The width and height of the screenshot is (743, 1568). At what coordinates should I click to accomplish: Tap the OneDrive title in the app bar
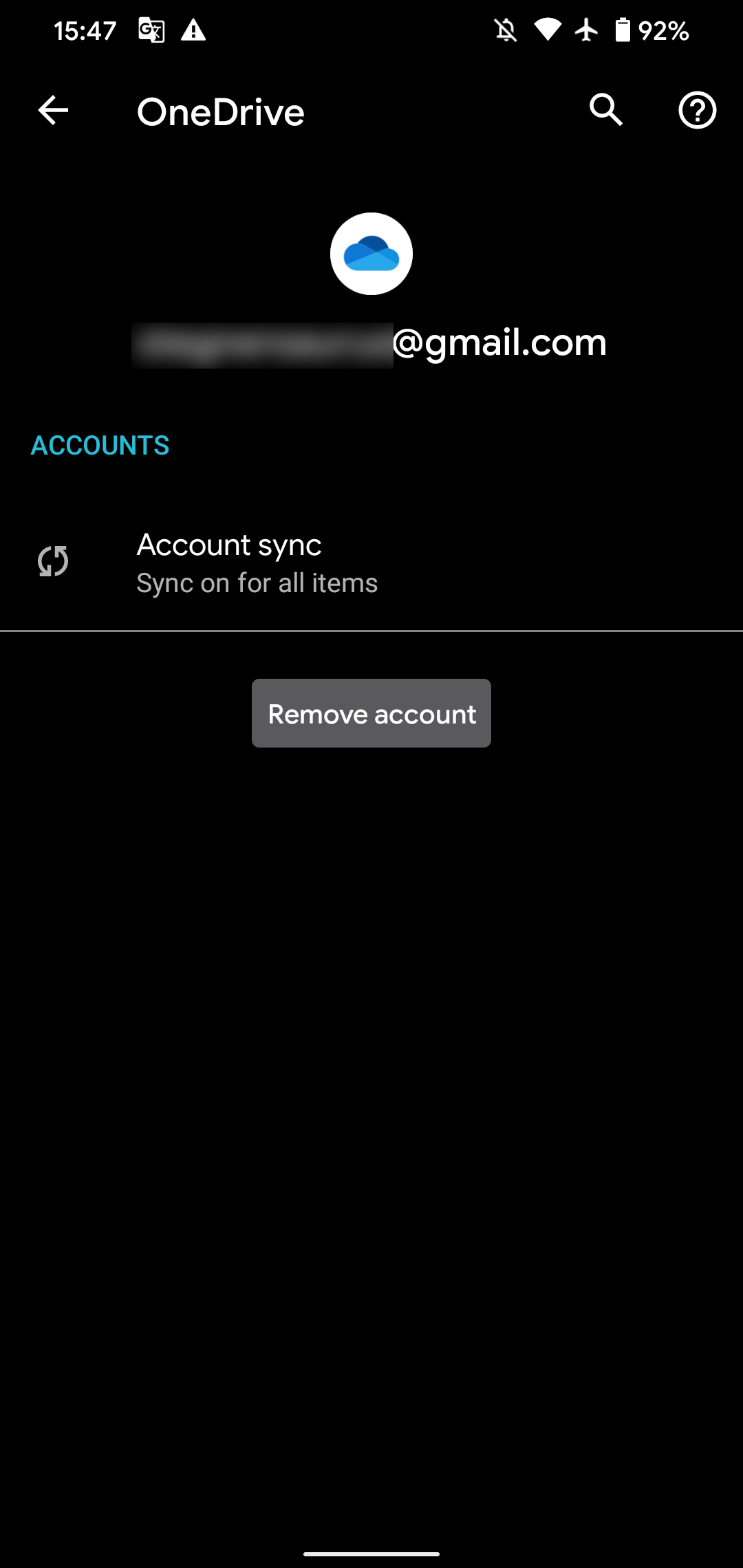222,111
